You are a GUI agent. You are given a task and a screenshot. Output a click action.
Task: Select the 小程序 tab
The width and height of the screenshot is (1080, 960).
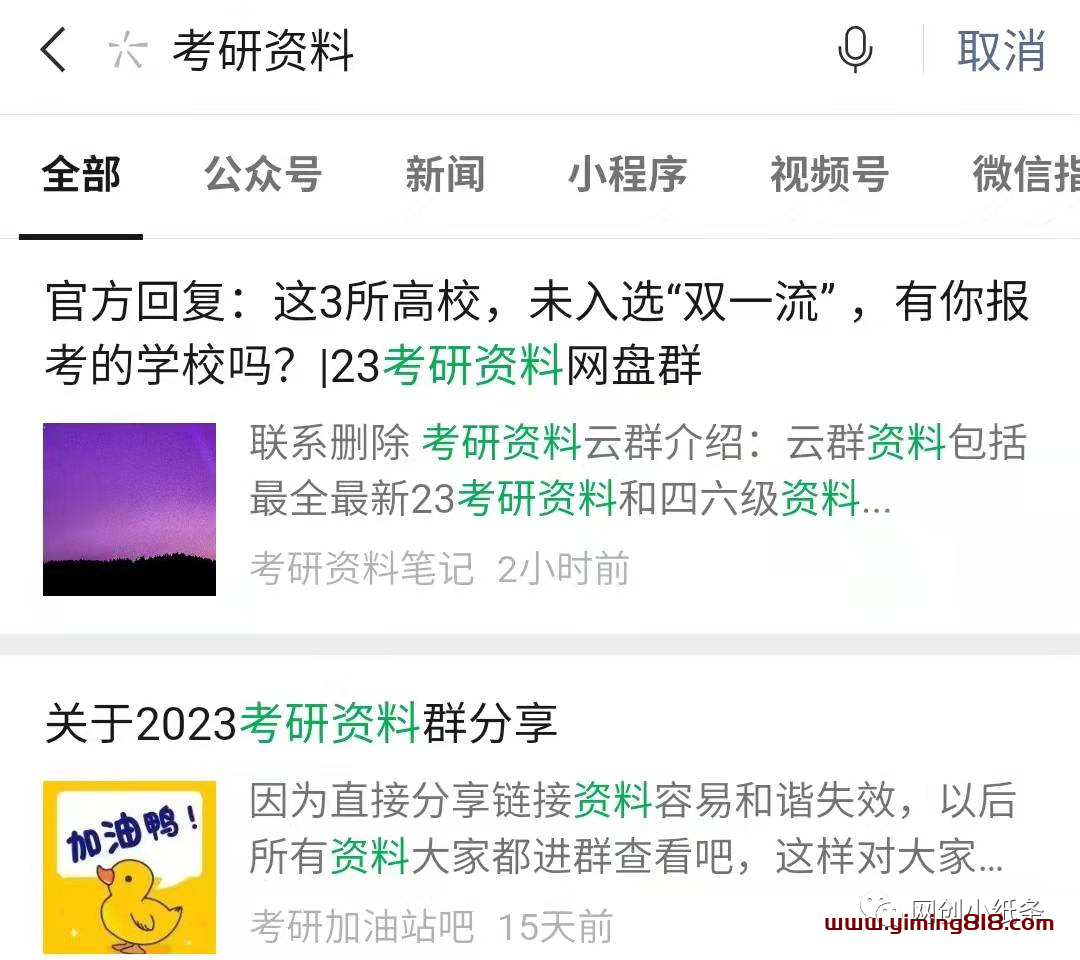click(628, 175)
